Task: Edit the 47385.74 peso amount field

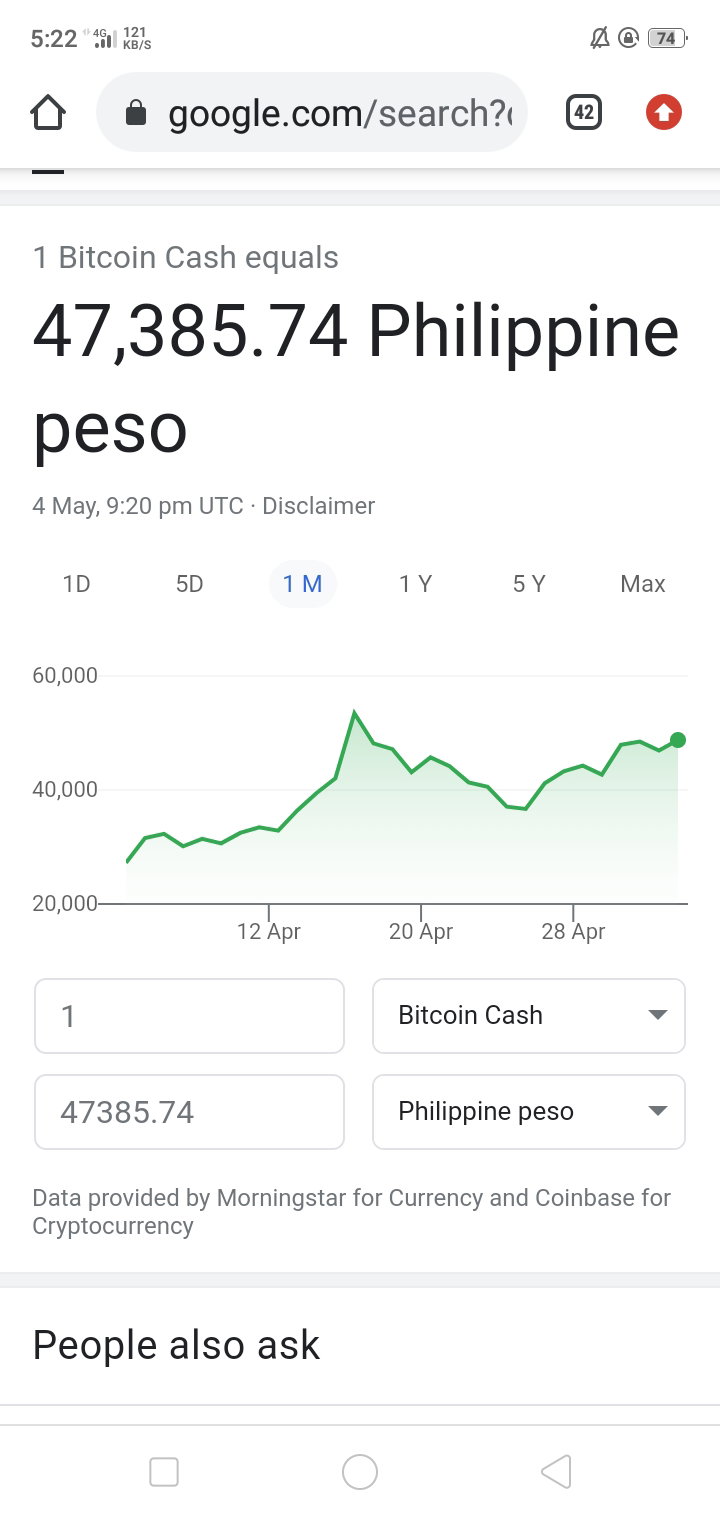Action: pyautogui.click(x=189, y=1112)
